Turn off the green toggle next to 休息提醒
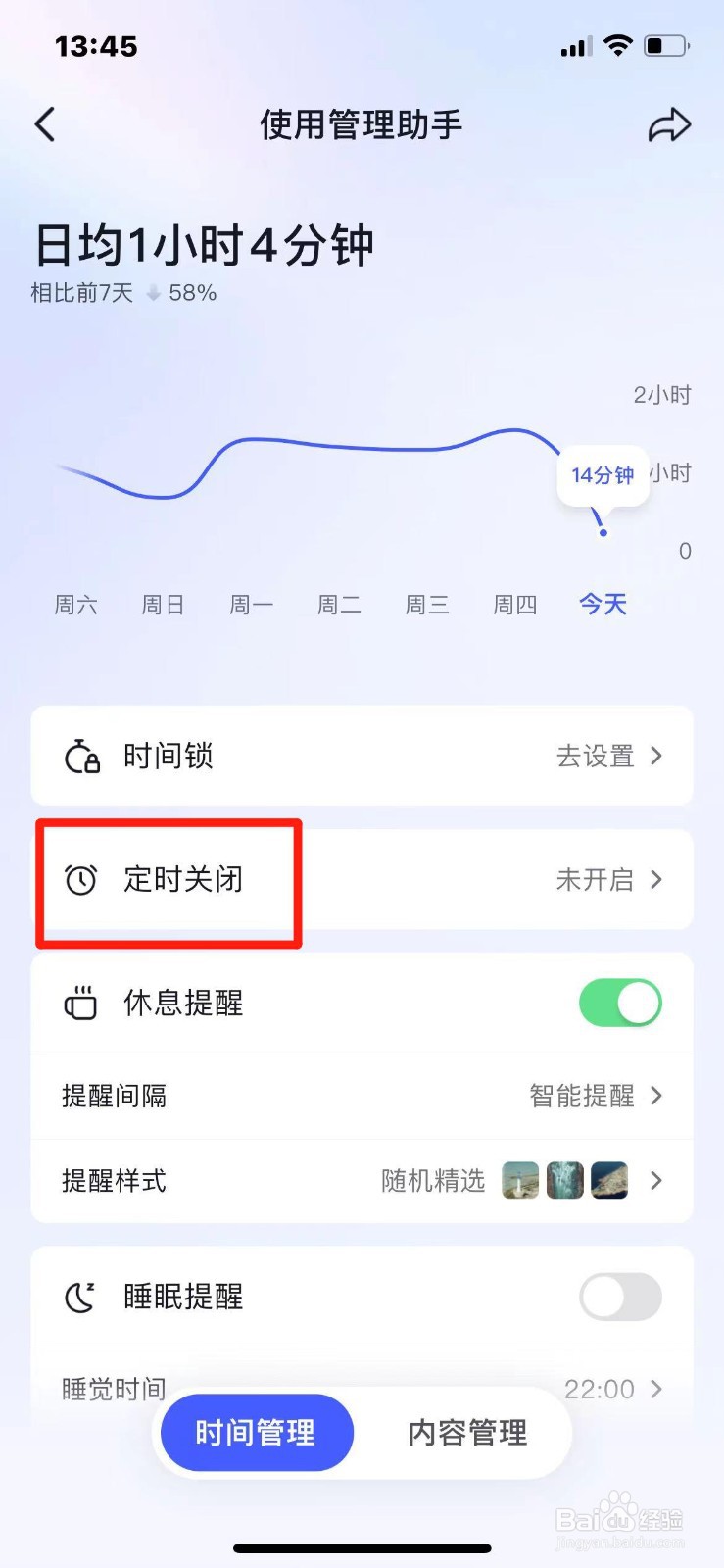Image resolution: width=724 pixels, height=1568 pixels. point(621,1002)
